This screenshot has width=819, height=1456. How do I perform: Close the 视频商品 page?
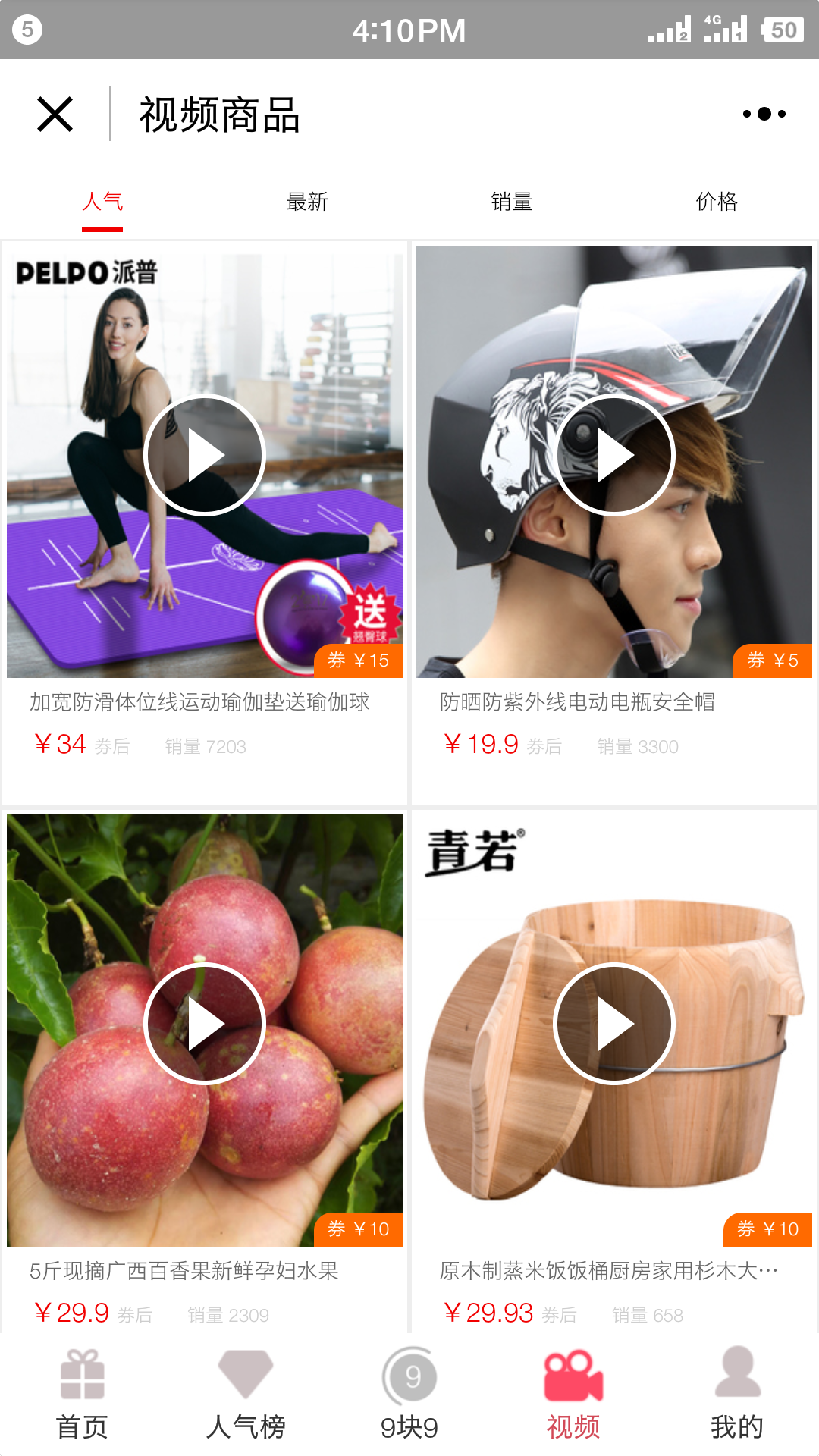[x=55, y=115]
